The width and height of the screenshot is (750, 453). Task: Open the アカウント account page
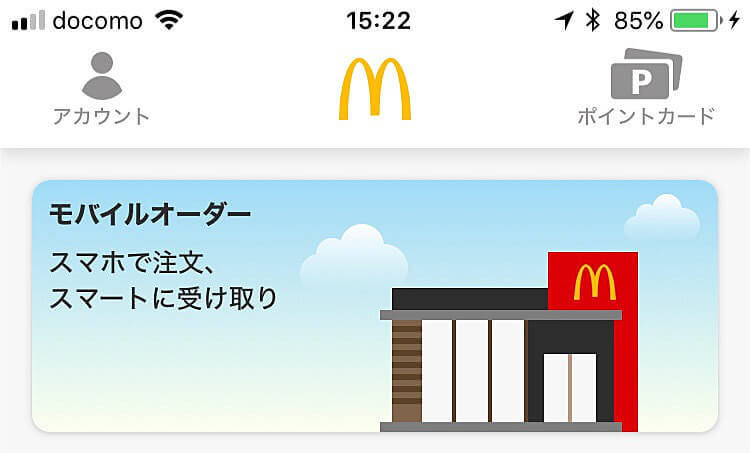tap(100, 89)
